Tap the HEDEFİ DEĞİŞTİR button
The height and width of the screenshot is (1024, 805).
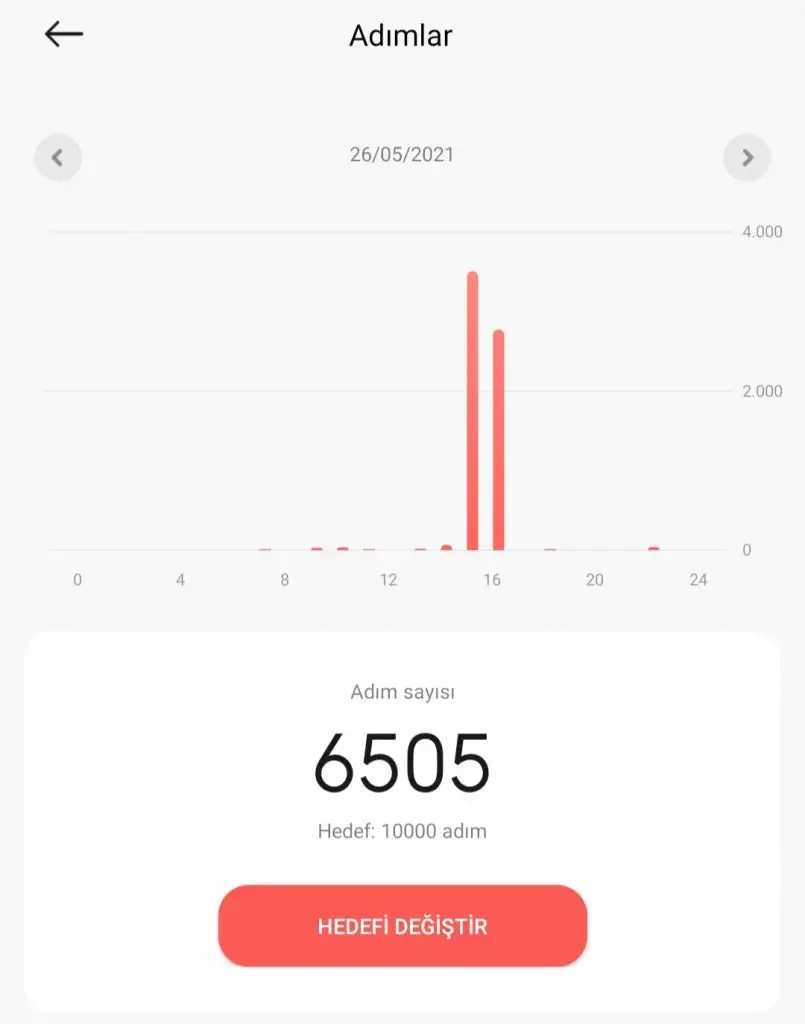click(402, 926)
